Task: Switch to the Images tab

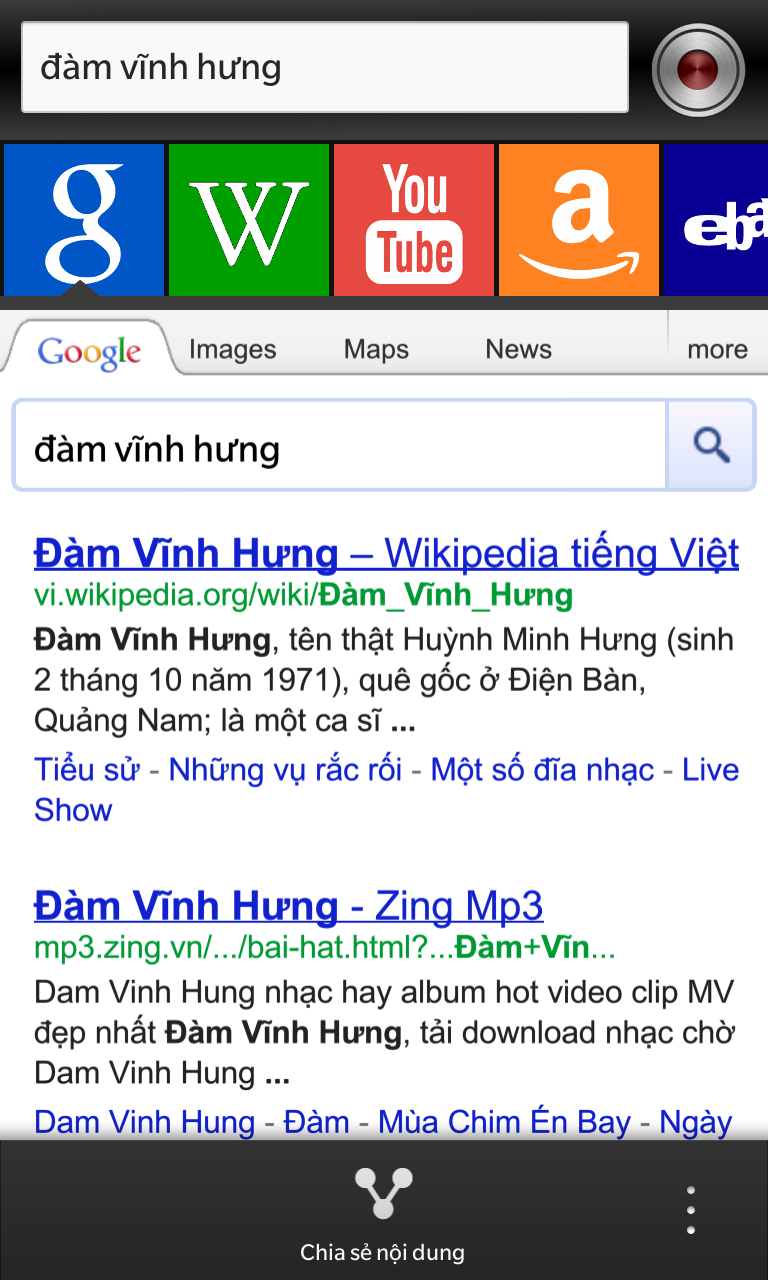Action: [x=232, y=349]
